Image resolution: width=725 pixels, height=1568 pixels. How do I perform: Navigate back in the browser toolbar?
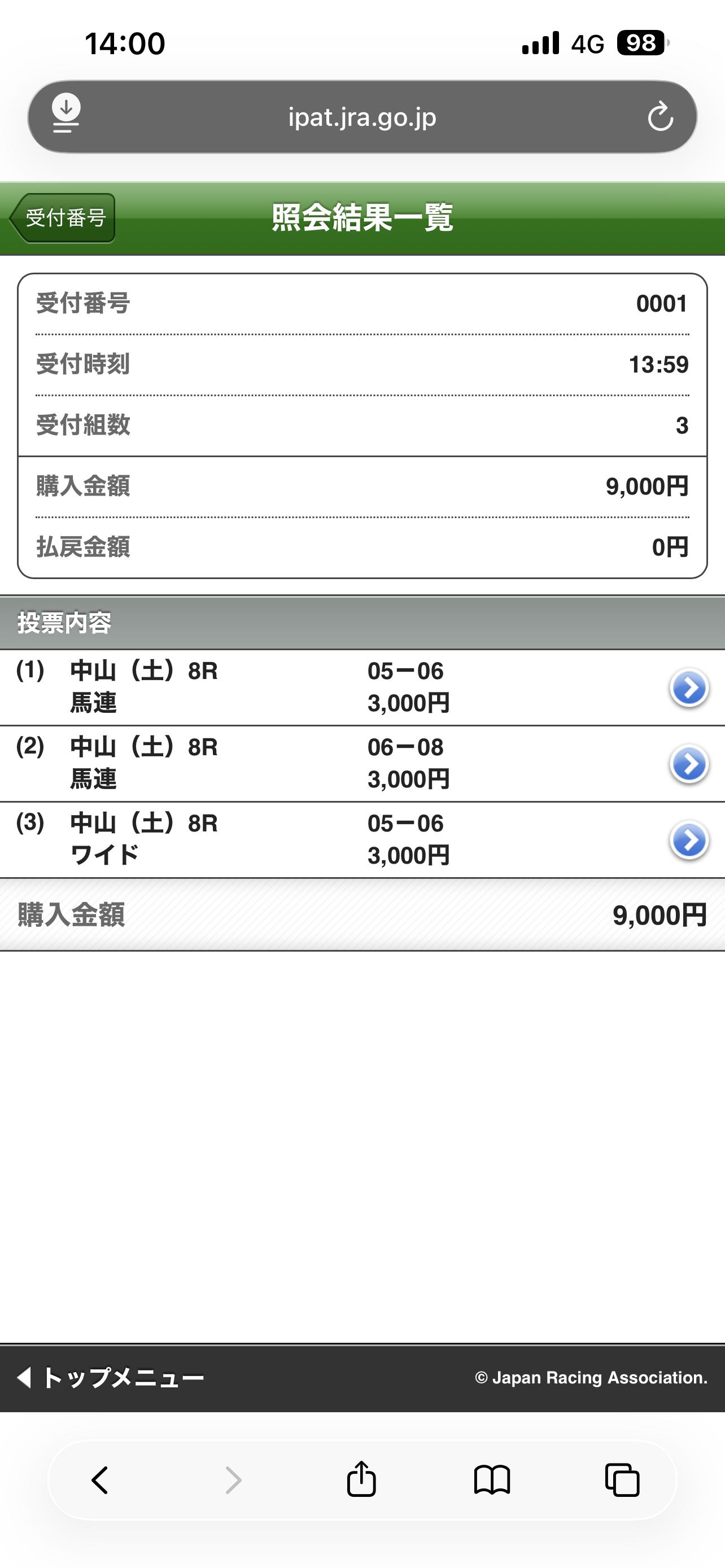point(100,1480)
